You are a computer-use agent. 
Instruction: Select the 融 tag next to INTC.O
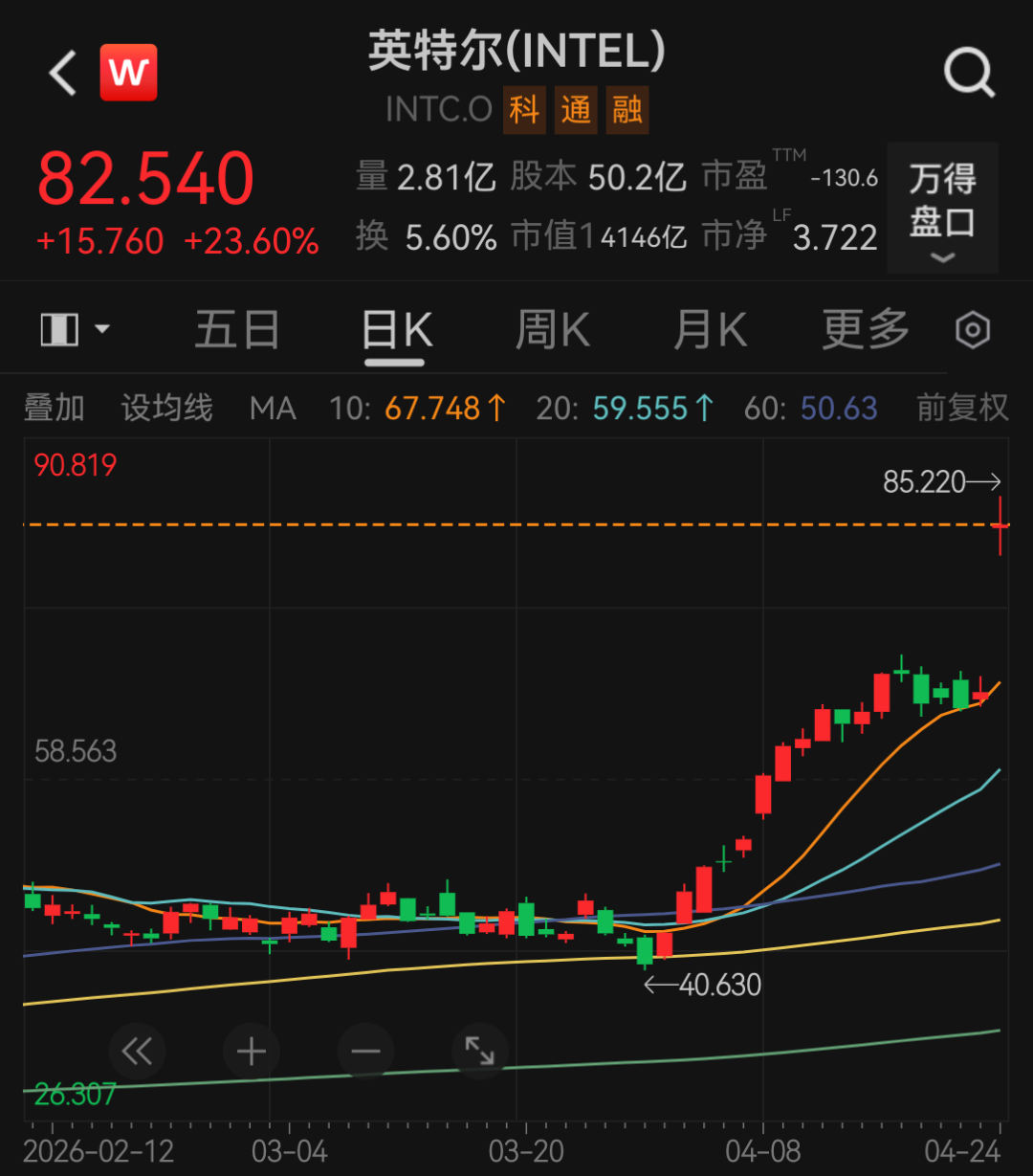click(x=626, y=110)
